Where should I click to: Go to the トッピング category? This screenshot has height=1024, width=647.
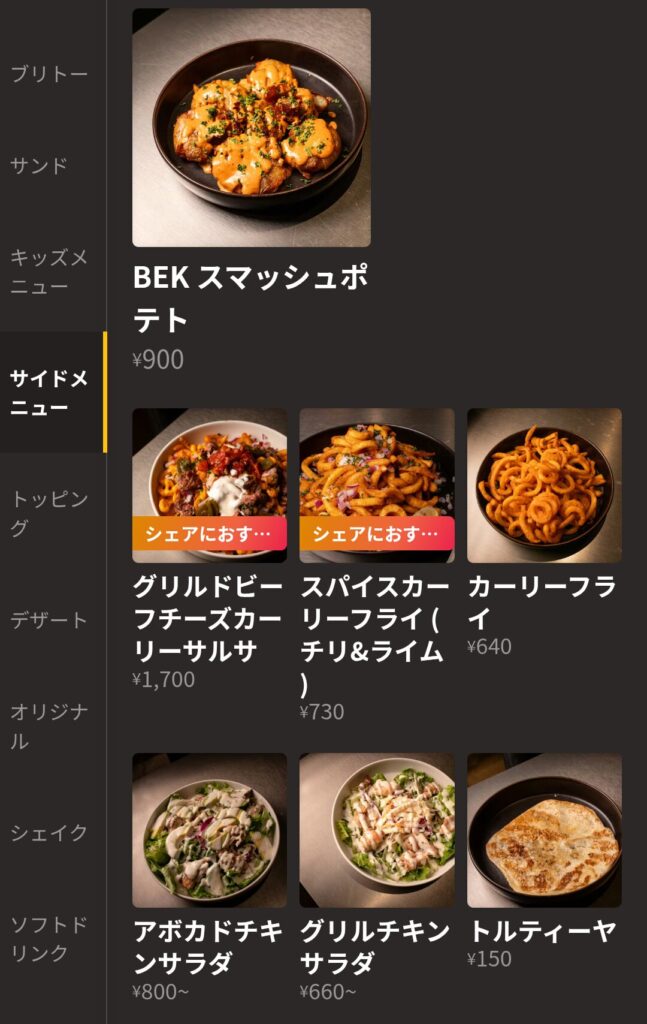[50, 514]
